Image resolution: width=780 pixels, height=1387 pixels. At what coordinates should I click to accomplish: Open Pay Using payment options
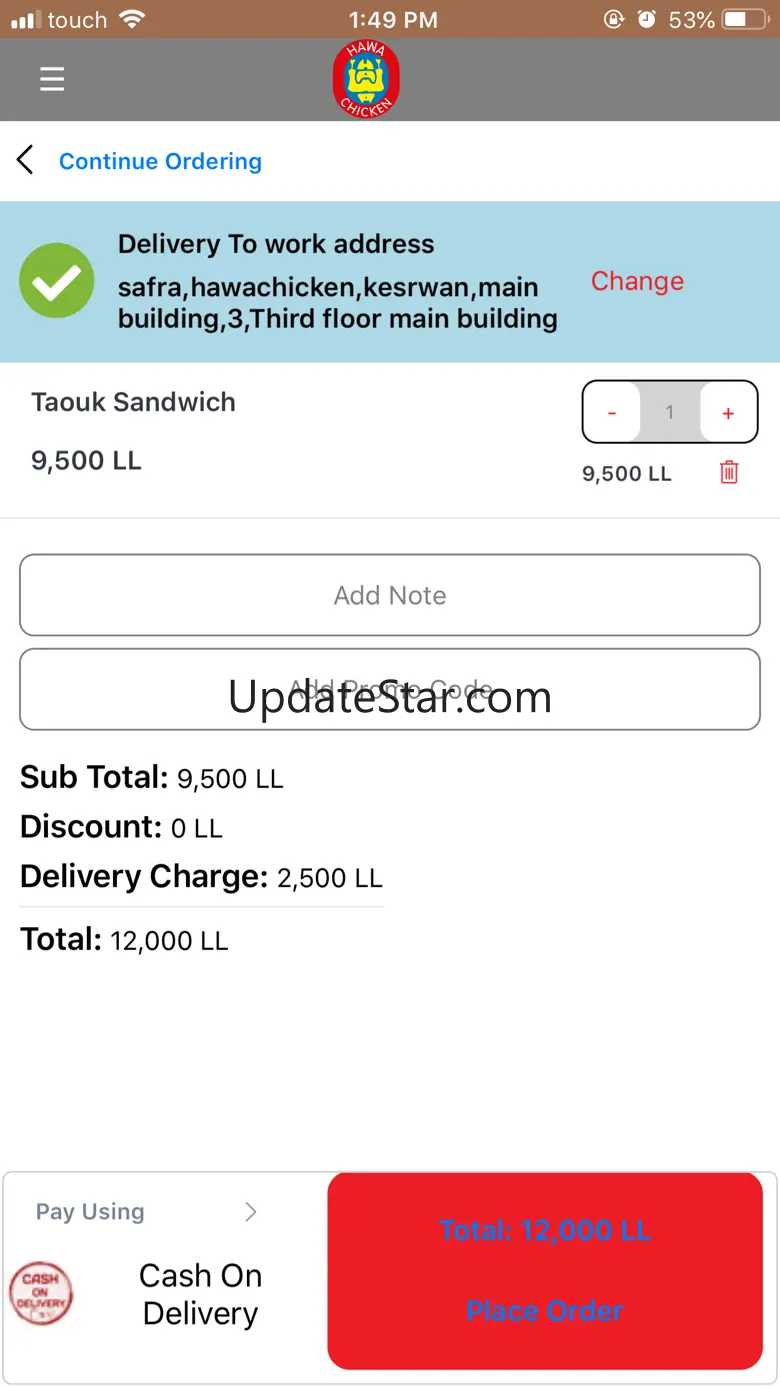tap(150, 1212)
